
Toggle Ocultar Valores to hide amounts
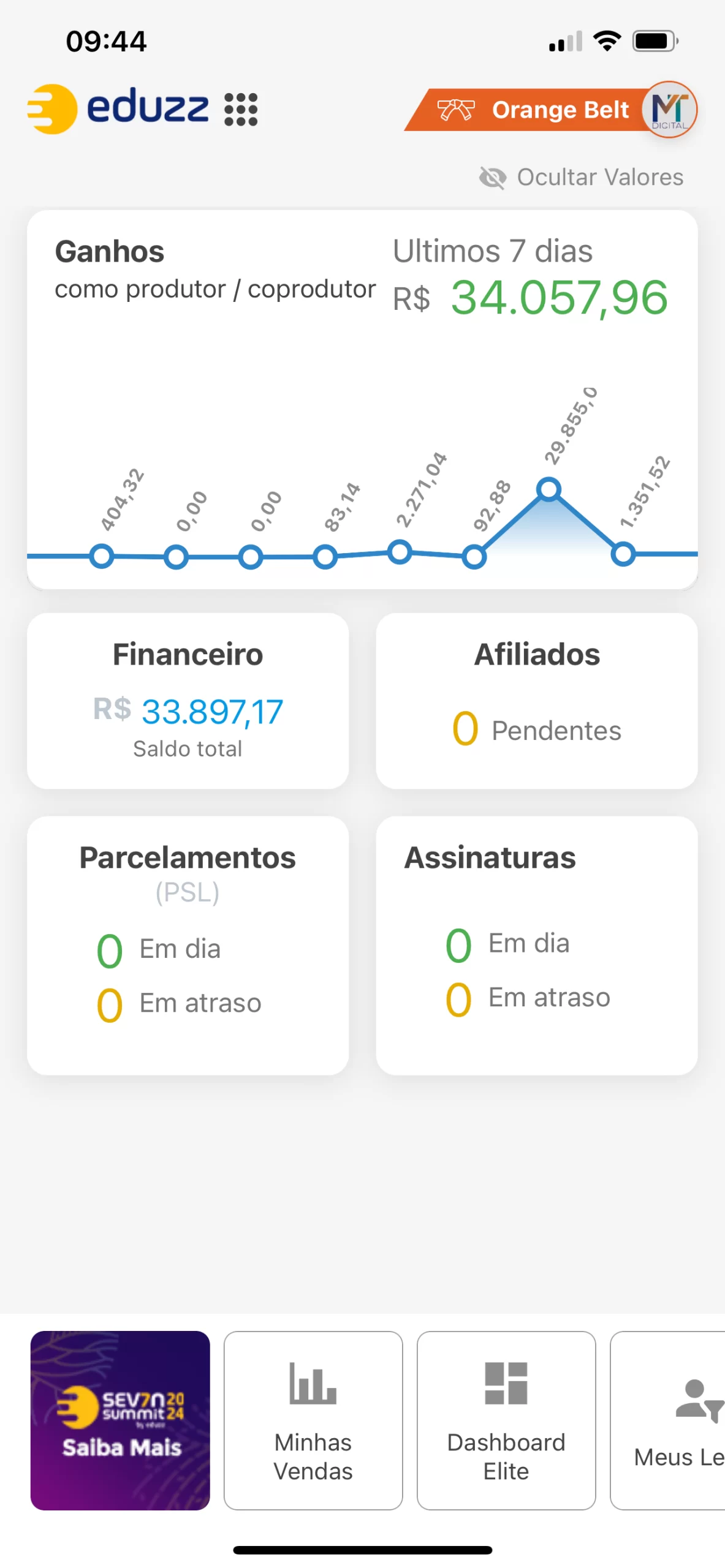click(x=581, y=177)
